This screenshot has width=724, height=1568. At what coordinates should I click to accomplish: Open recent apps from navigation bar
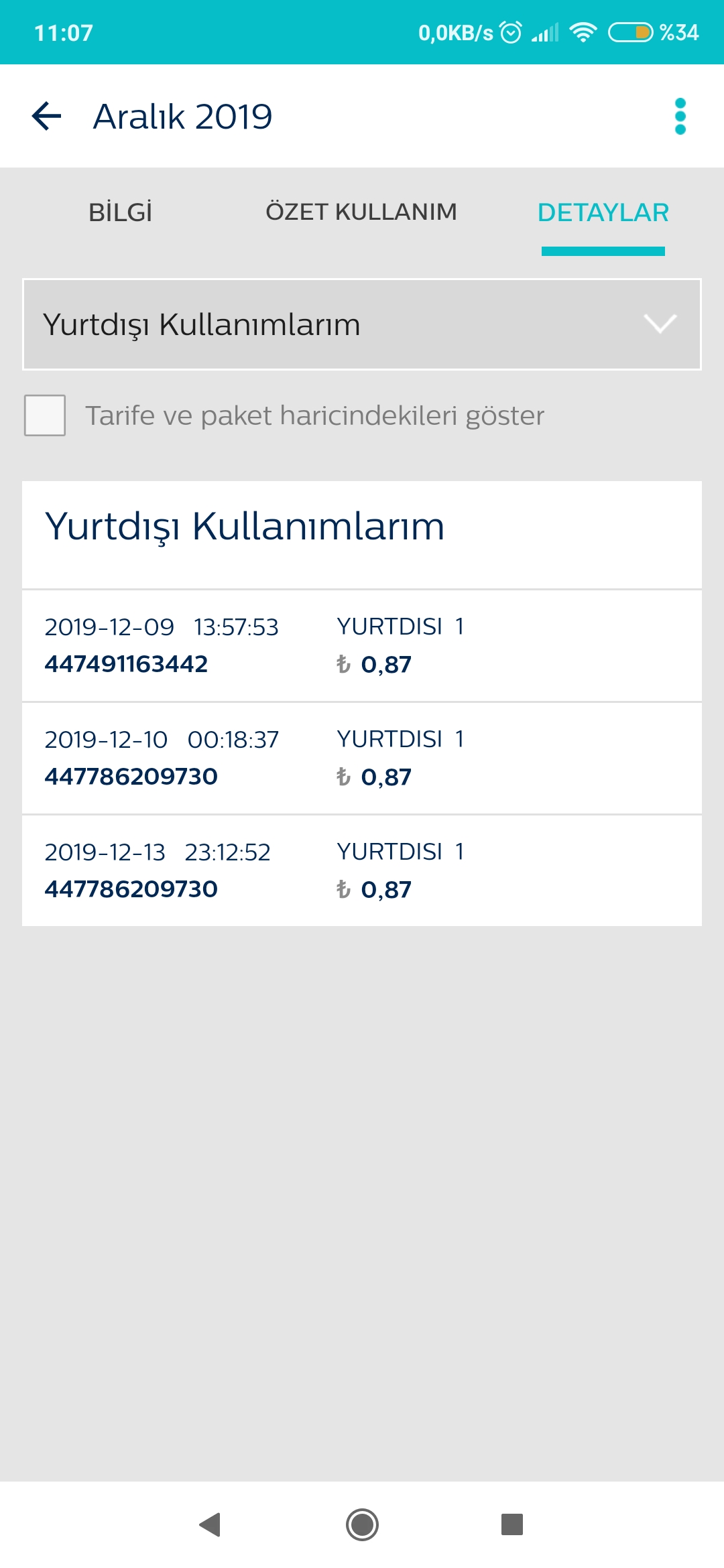pyautogui.click(x=512, y=1524)
